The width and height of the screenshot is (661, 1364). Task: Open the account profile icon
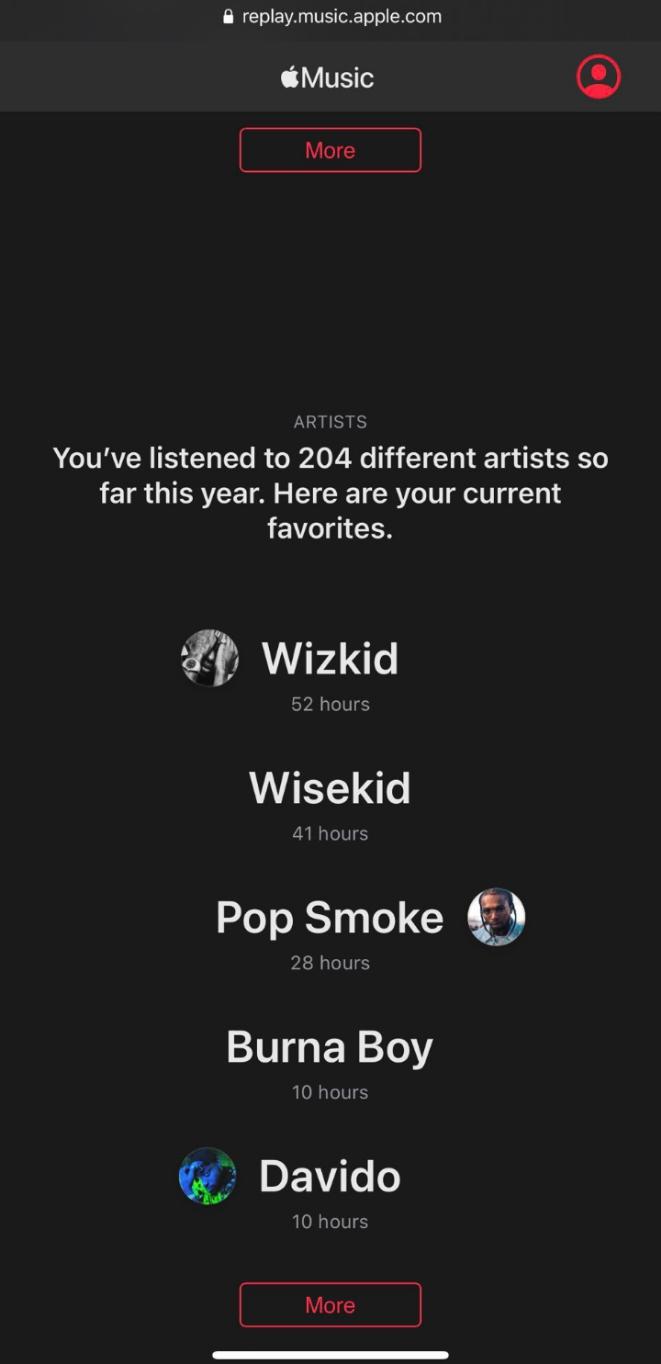[598, 77]
